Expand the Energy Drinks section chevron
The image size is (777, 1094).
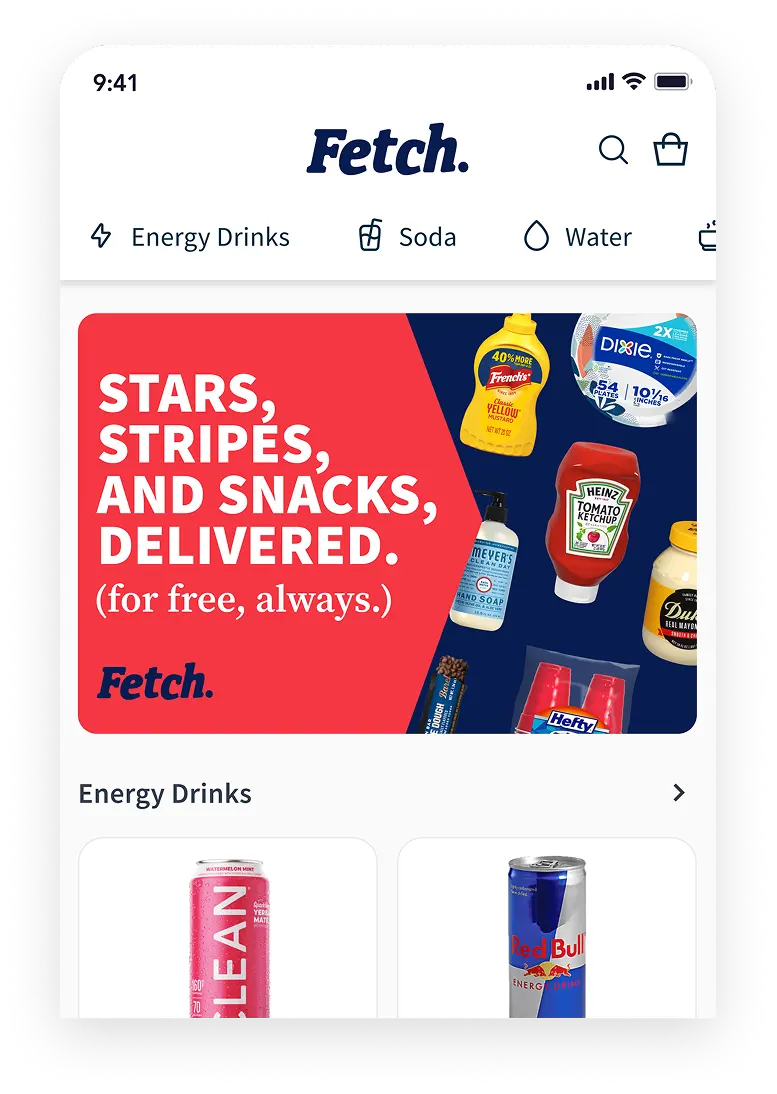[679, 793]
